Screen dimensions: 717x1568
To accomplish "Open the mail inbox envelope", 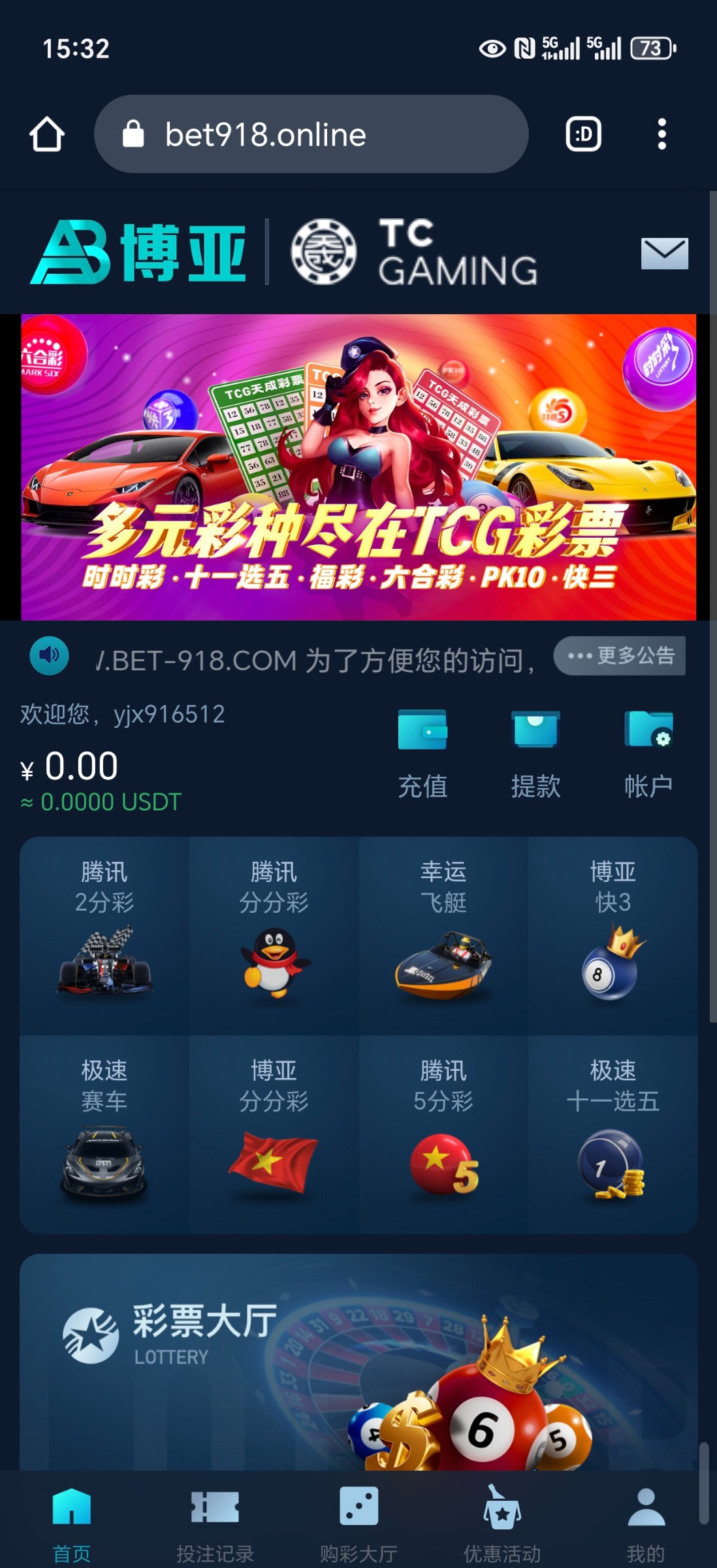I will pyautogui.click(x=664, y=253).
